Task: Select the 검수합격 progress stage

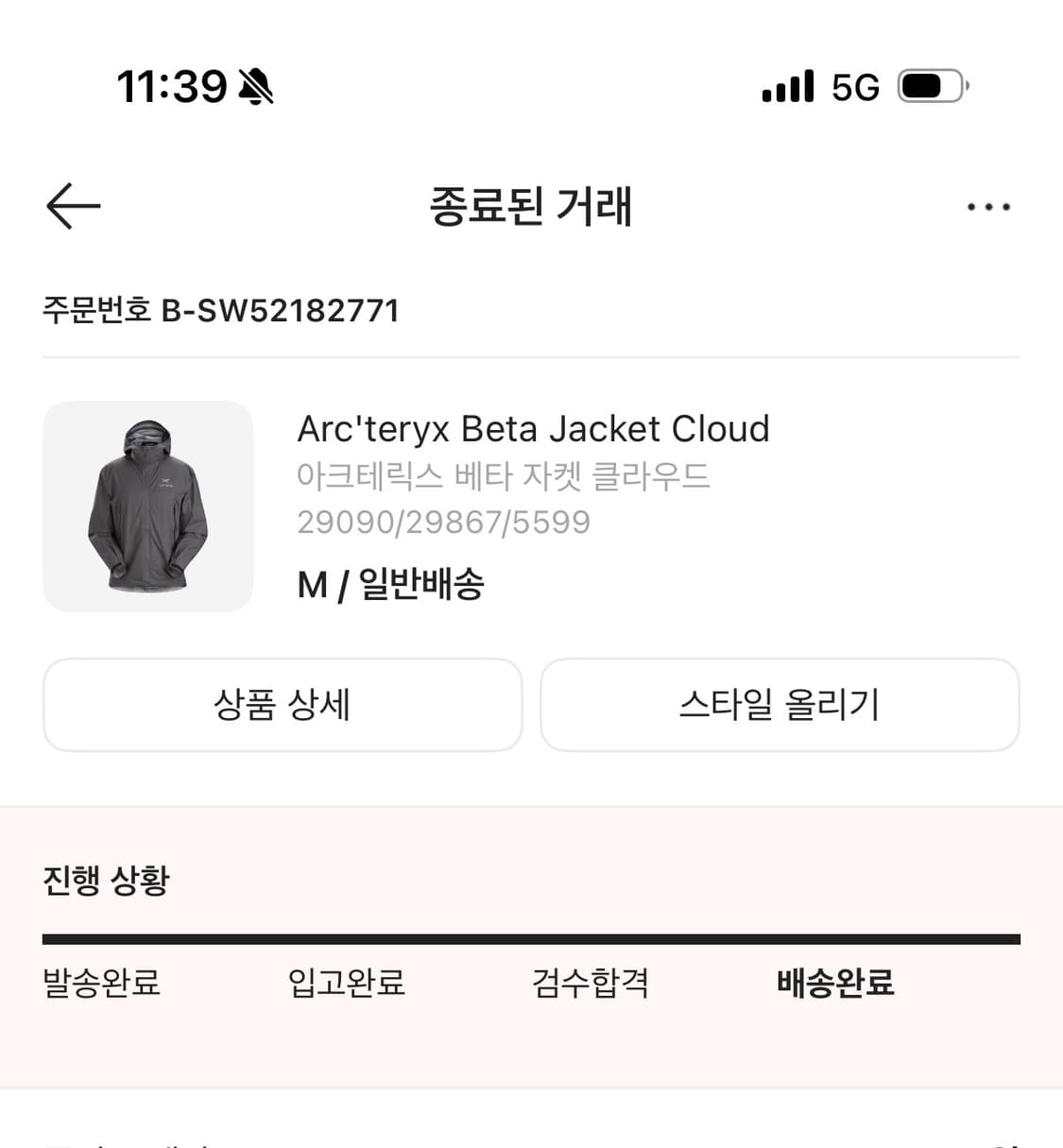Action: [590, 984]
